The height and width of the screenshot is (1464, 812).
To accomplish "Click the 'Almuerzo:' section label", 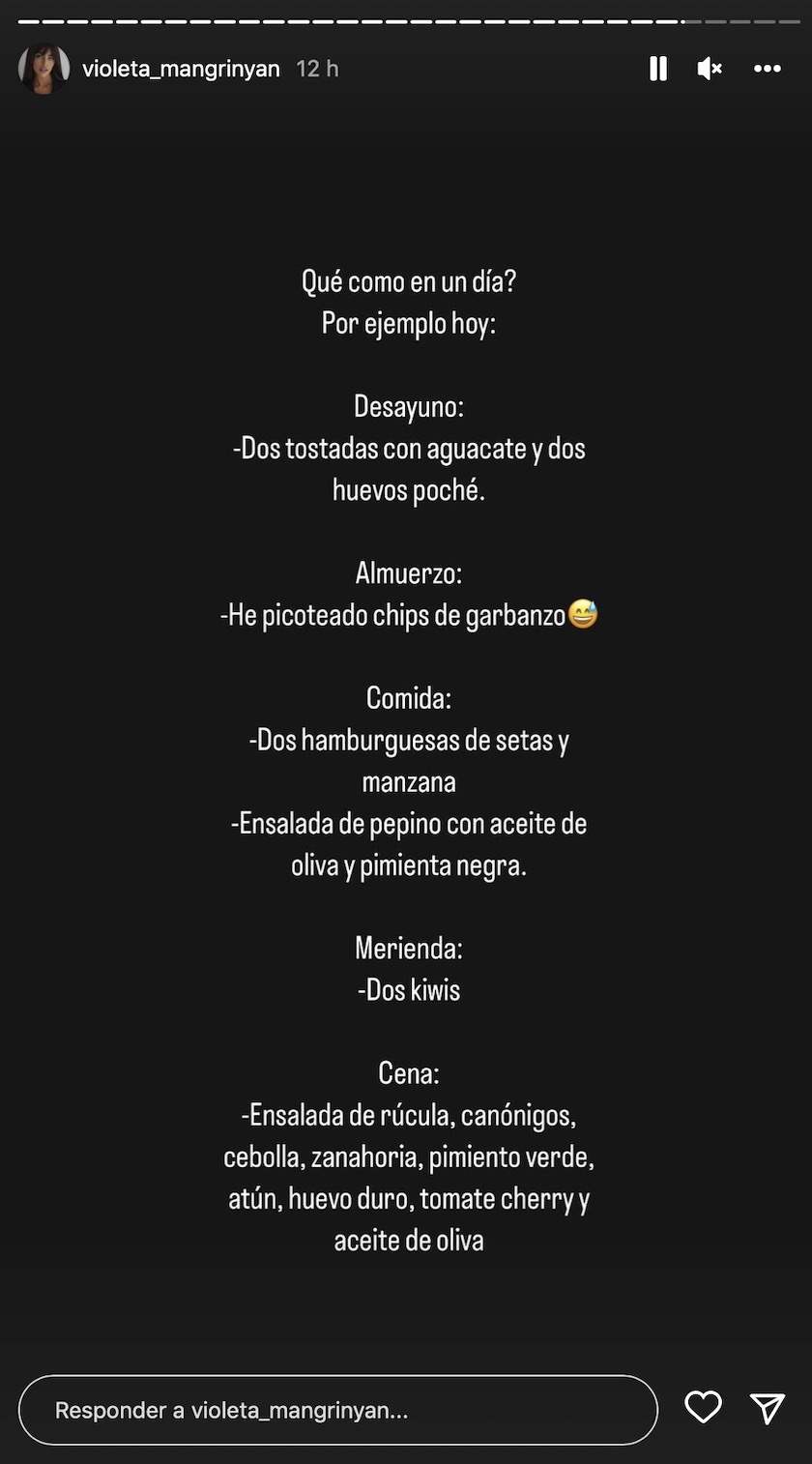I will [x=408, y=572].
